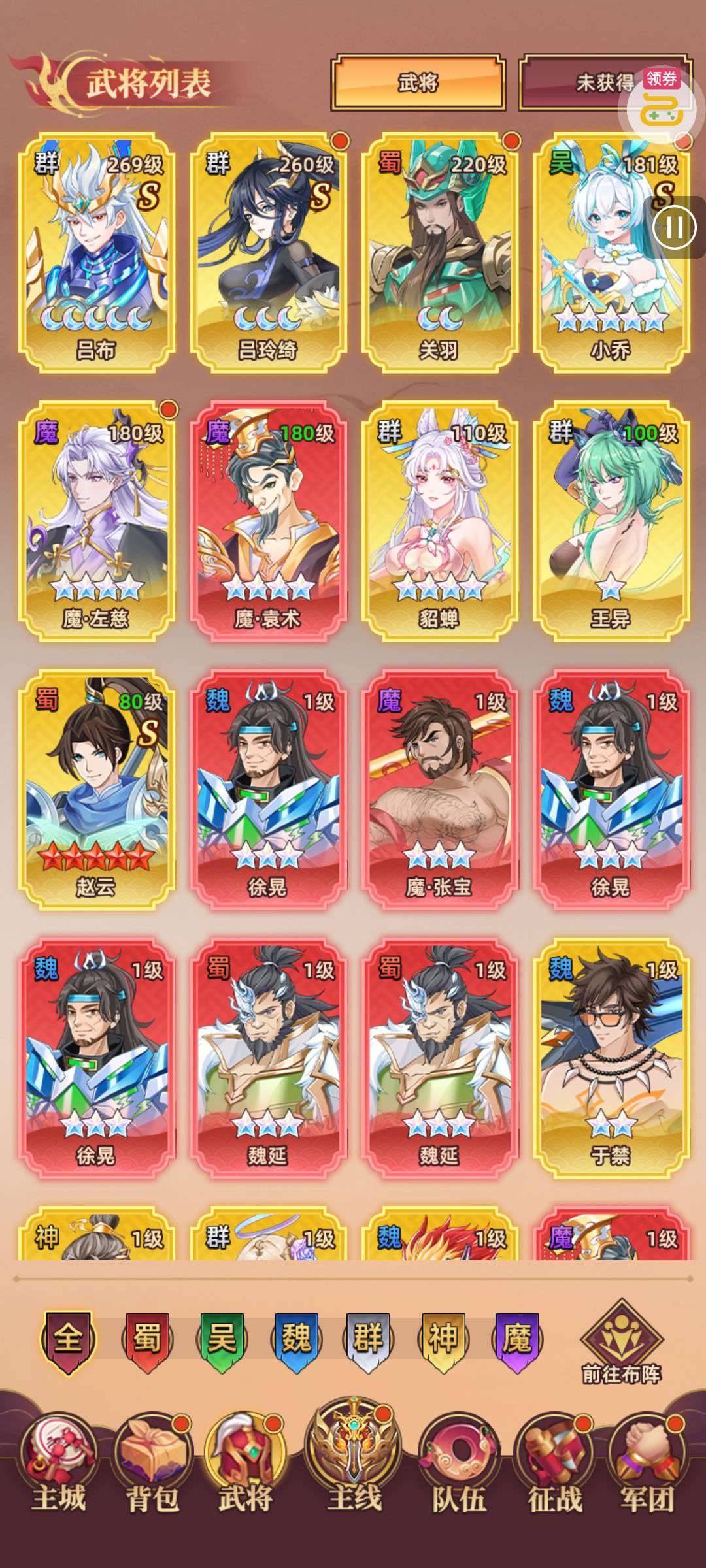Open the 关羽 hero card
The image size is (706, 1568).
(439, 253)
